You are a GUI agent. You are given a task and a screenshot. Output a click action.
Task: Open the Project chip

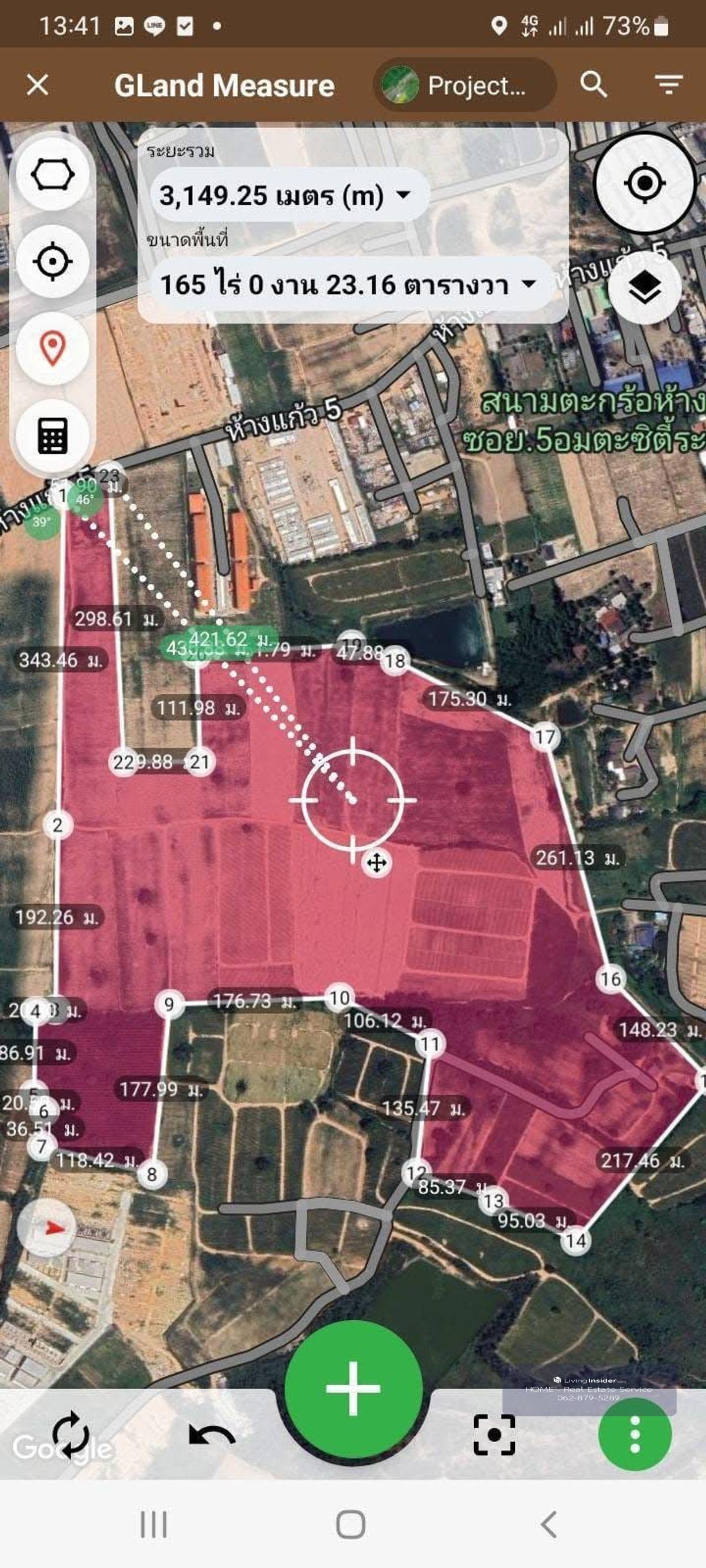pos(464,85)
